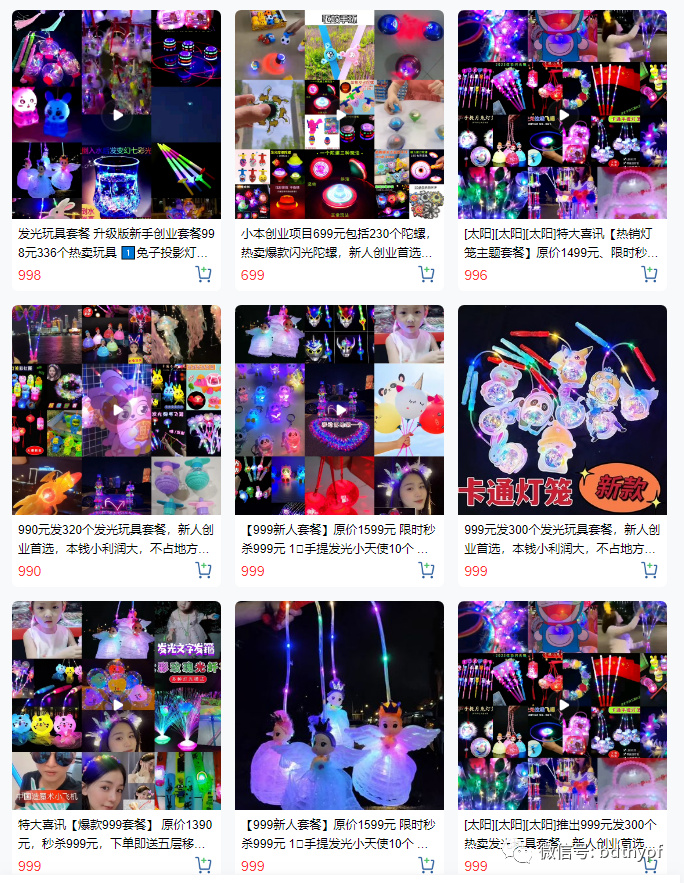This screenshot has height=883, width=684.
Task: Add the 999元发300个发光玩具套餐 to cart
Action: tap(650, 570)
